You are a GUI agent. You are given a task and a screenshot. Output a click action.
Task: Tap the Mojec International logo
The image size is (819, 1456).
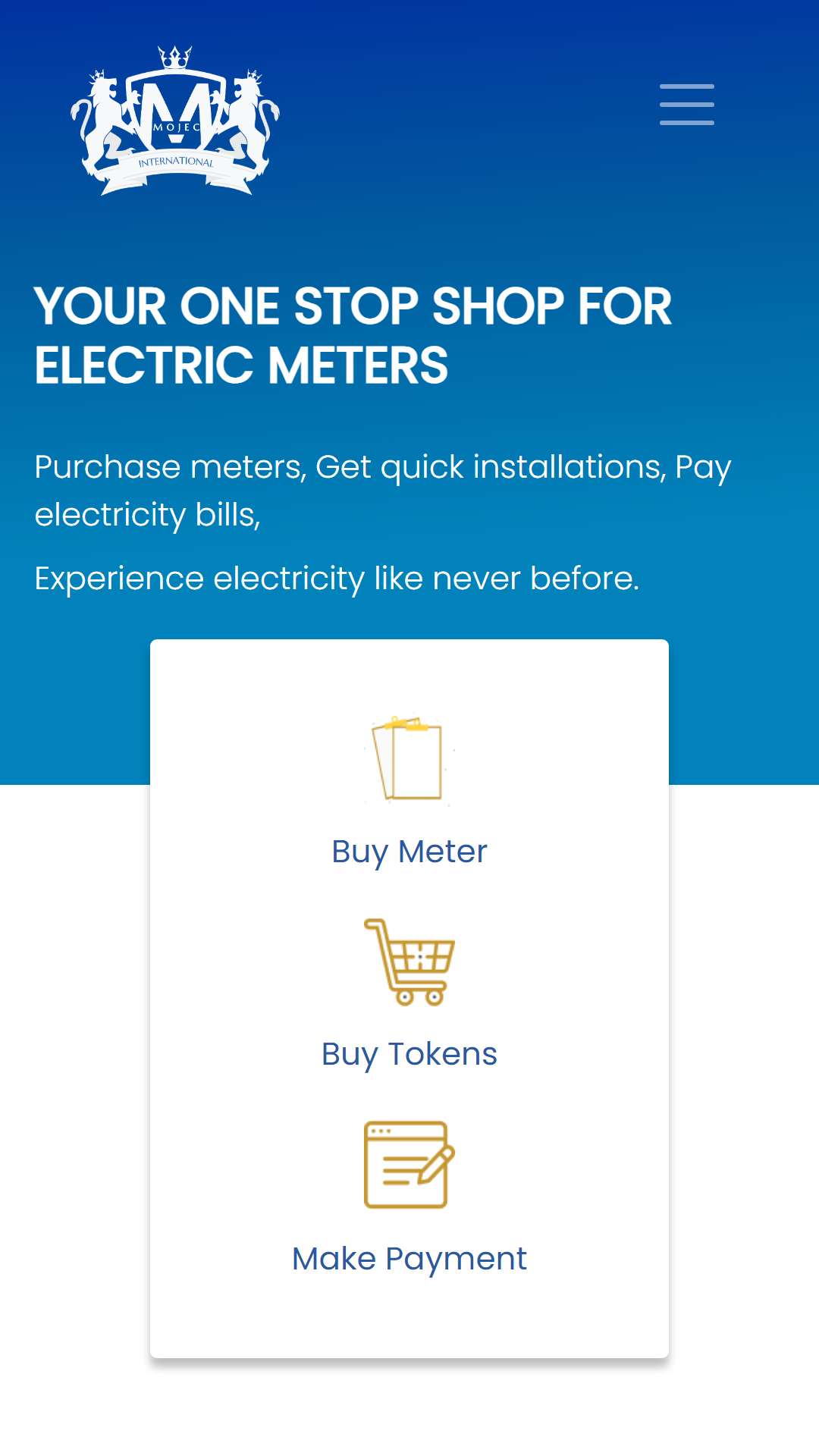pyautogui.click(x=175, y=121)
